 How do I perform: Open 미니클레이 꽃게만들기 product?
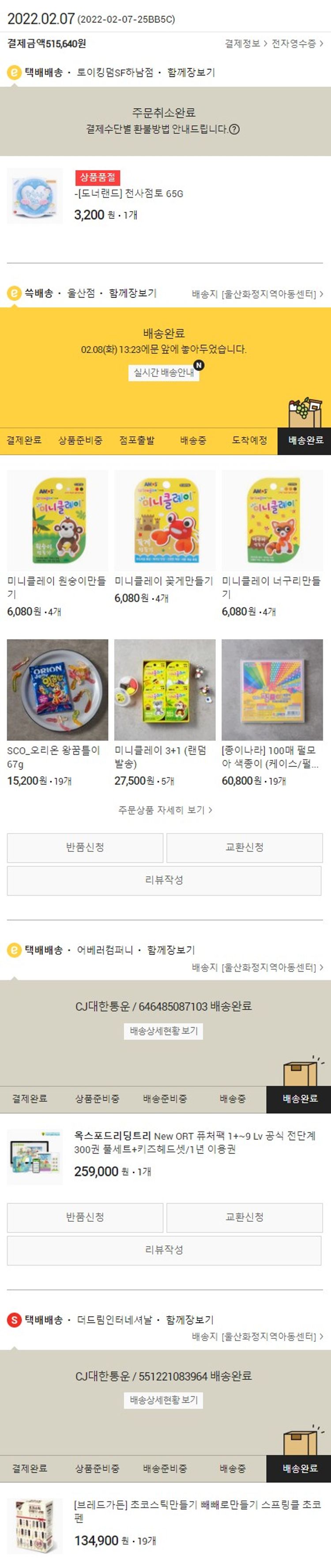(x=165, y=521)
